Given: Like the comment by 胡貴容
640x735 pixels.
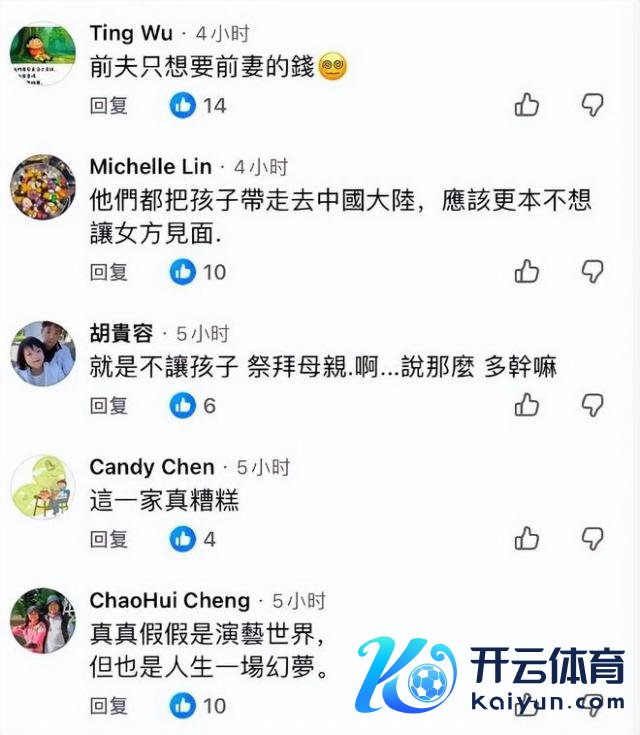Looking at the screenshot, I should click(527, 405).
